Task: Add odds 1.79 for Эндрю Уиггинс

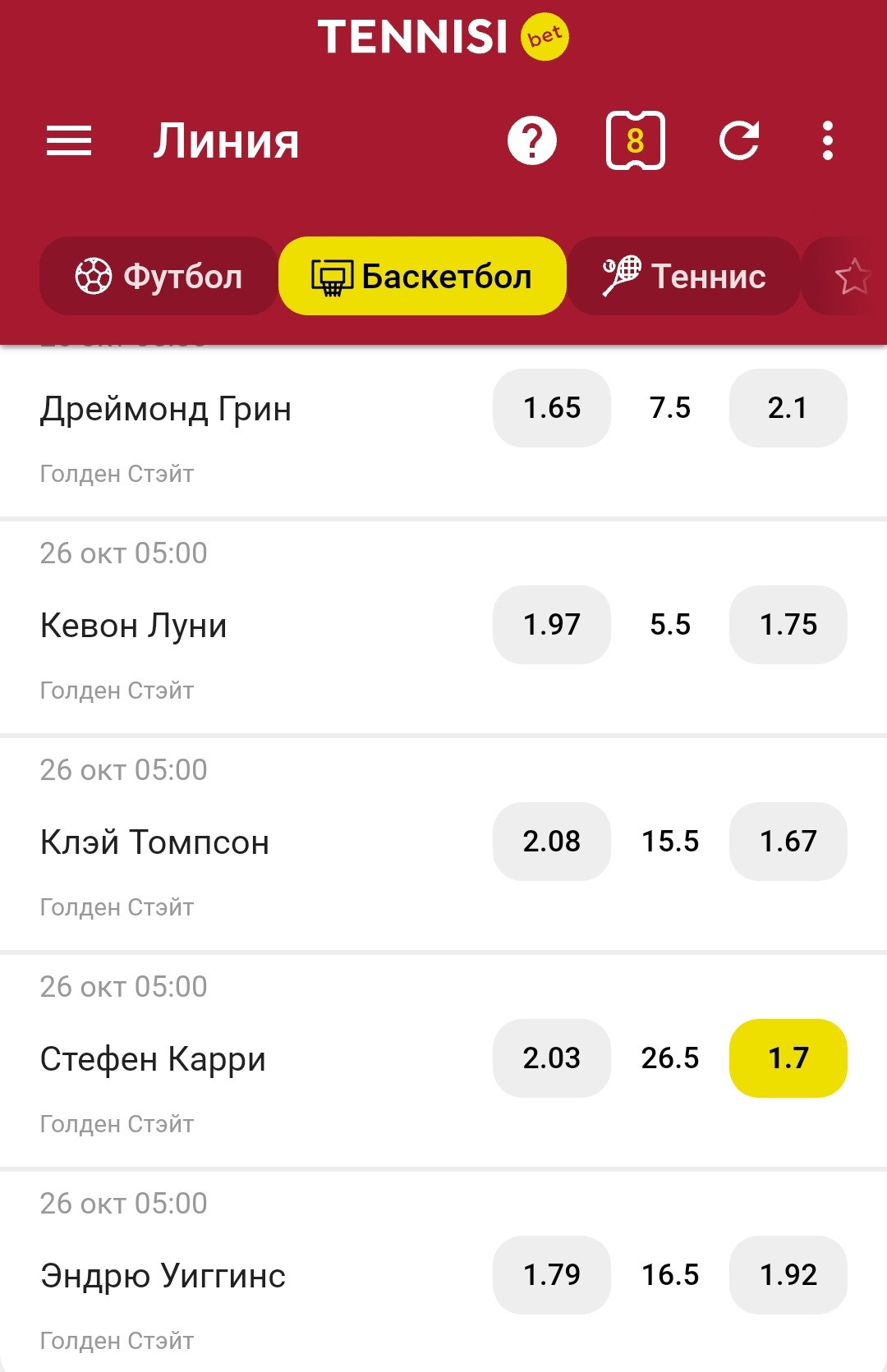Action: tap(552, 1275)
